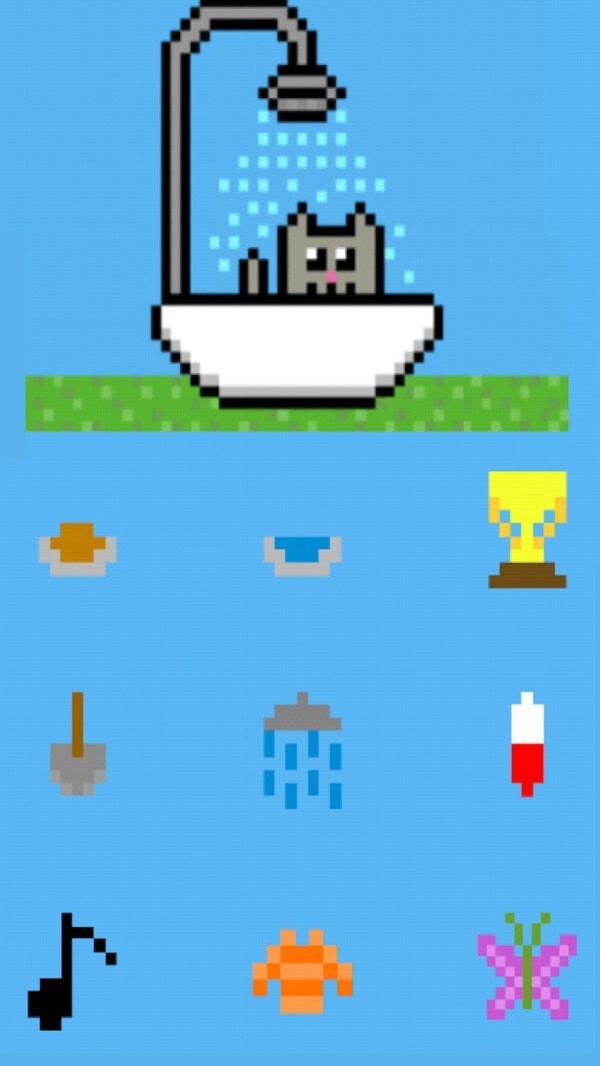Viewport: 600px width, 1066px height.
Task: Select the shovel cleaning tool
Action: (78, 746)
